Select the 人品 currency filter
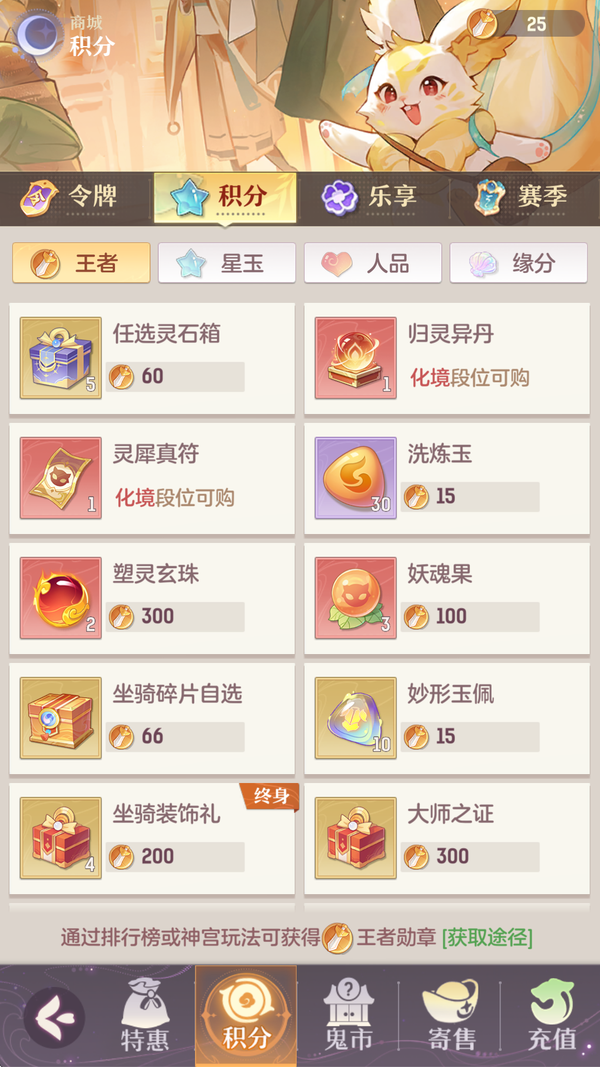This screenshot has width=600, height=1067. point(372,263)
